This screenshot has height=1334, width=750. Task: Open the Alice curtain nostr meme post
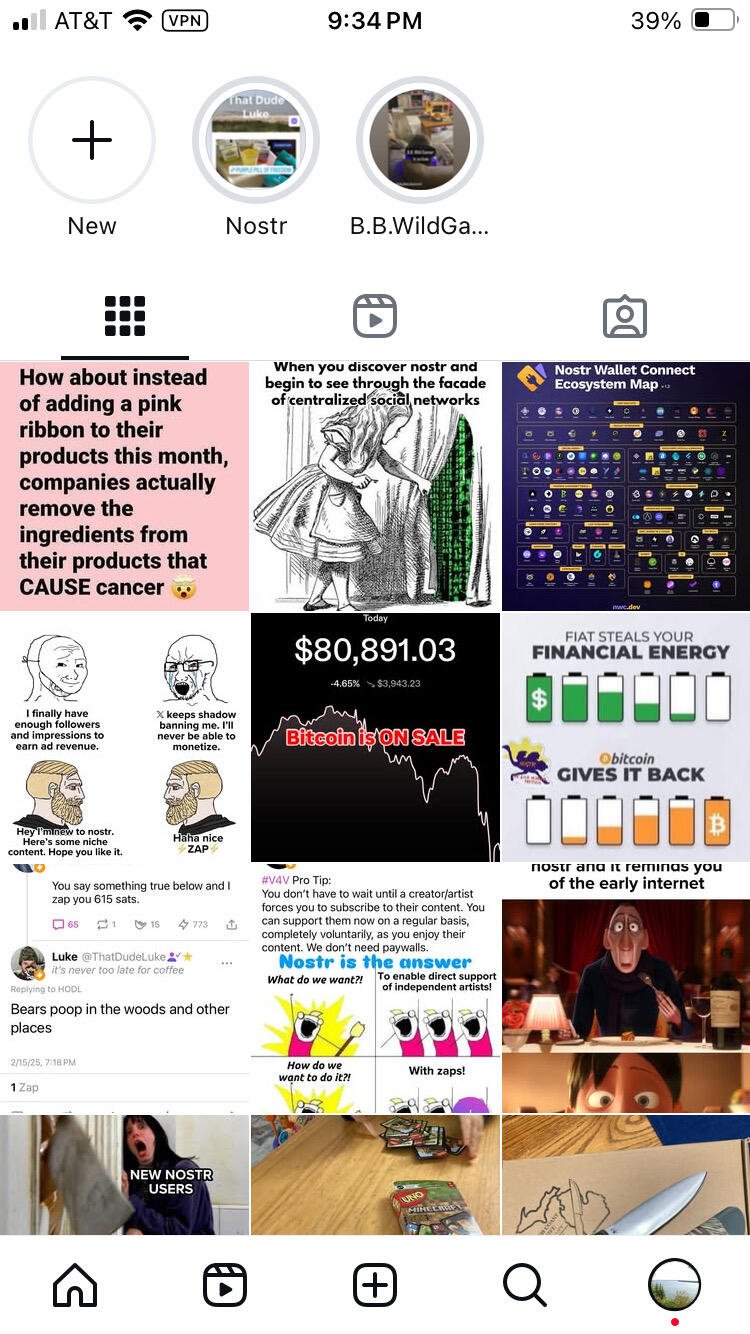click(375, 486)
